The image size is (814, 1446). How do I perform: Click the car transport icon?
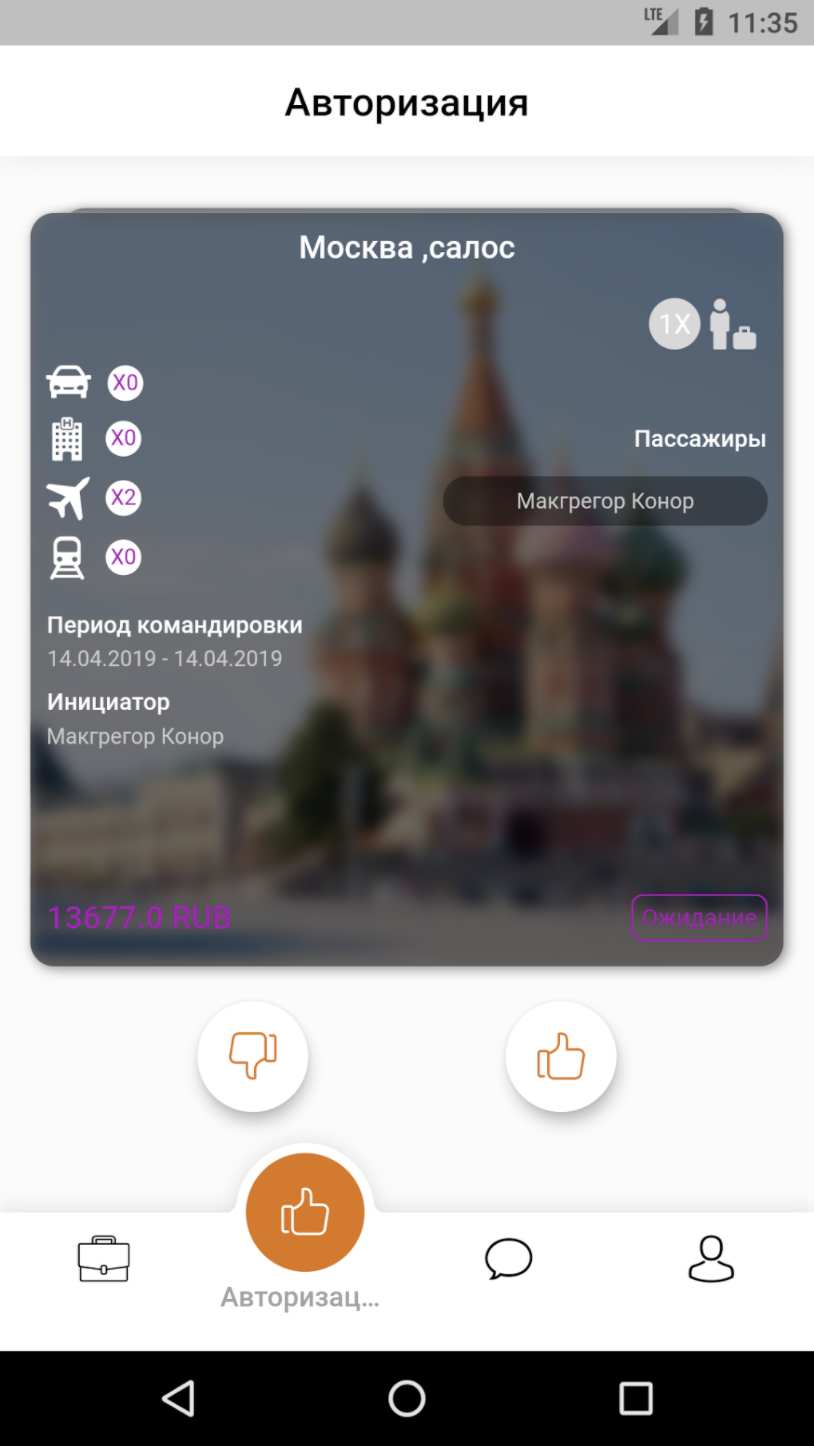[67, 382]
